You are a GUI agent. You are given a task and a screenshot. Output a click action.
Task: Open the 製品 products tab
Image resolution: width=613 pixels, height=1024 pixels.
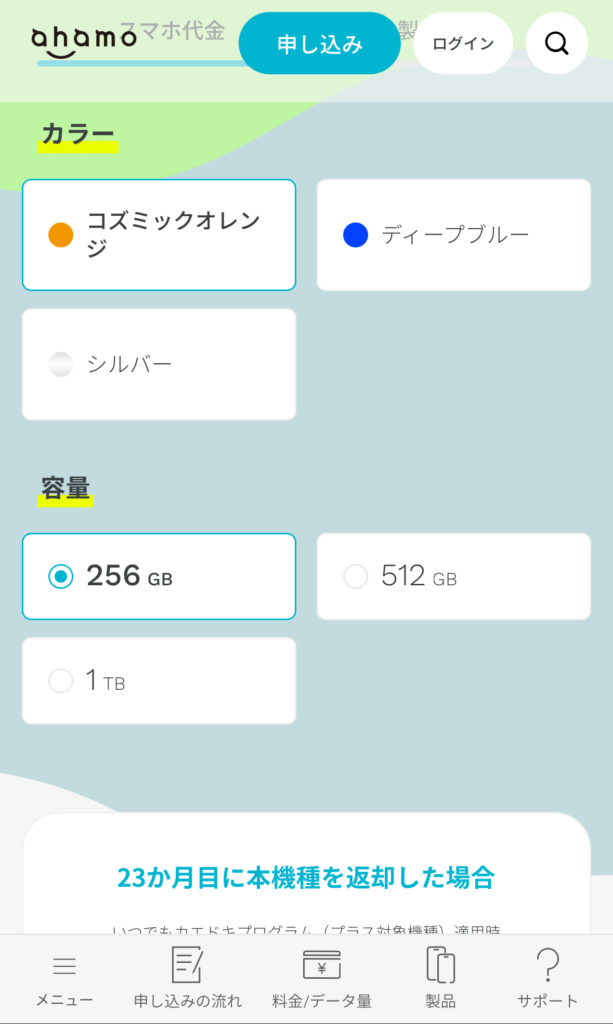point(440,979)
